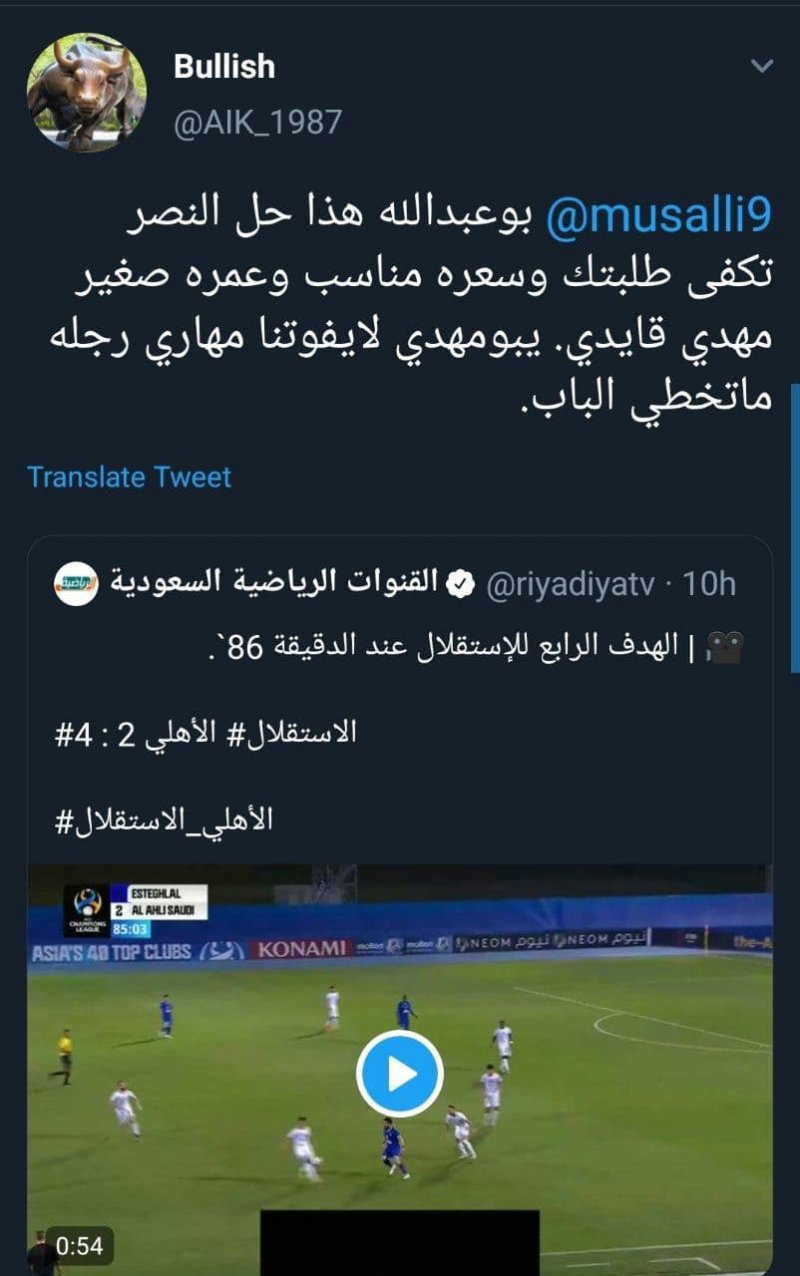The image size is (800, 1276).
Task: Expand the tweet options chevron
Action: coord(762,67)
